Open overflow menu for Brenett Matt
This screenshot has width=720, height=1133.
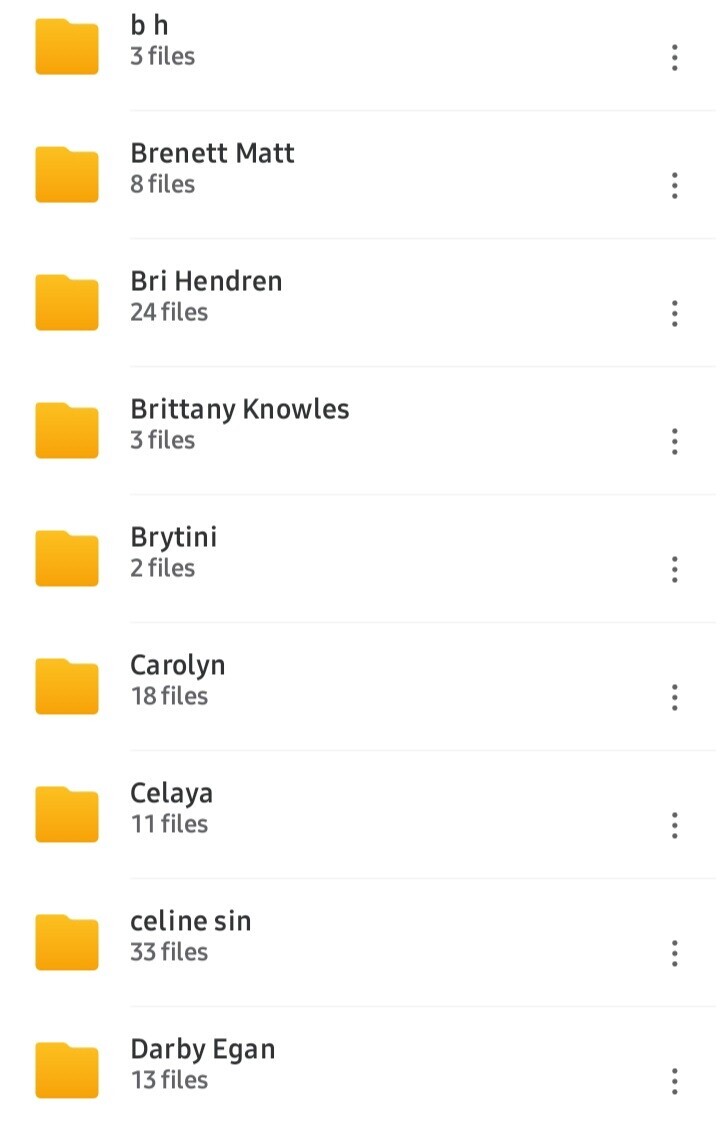coord(675,186)
